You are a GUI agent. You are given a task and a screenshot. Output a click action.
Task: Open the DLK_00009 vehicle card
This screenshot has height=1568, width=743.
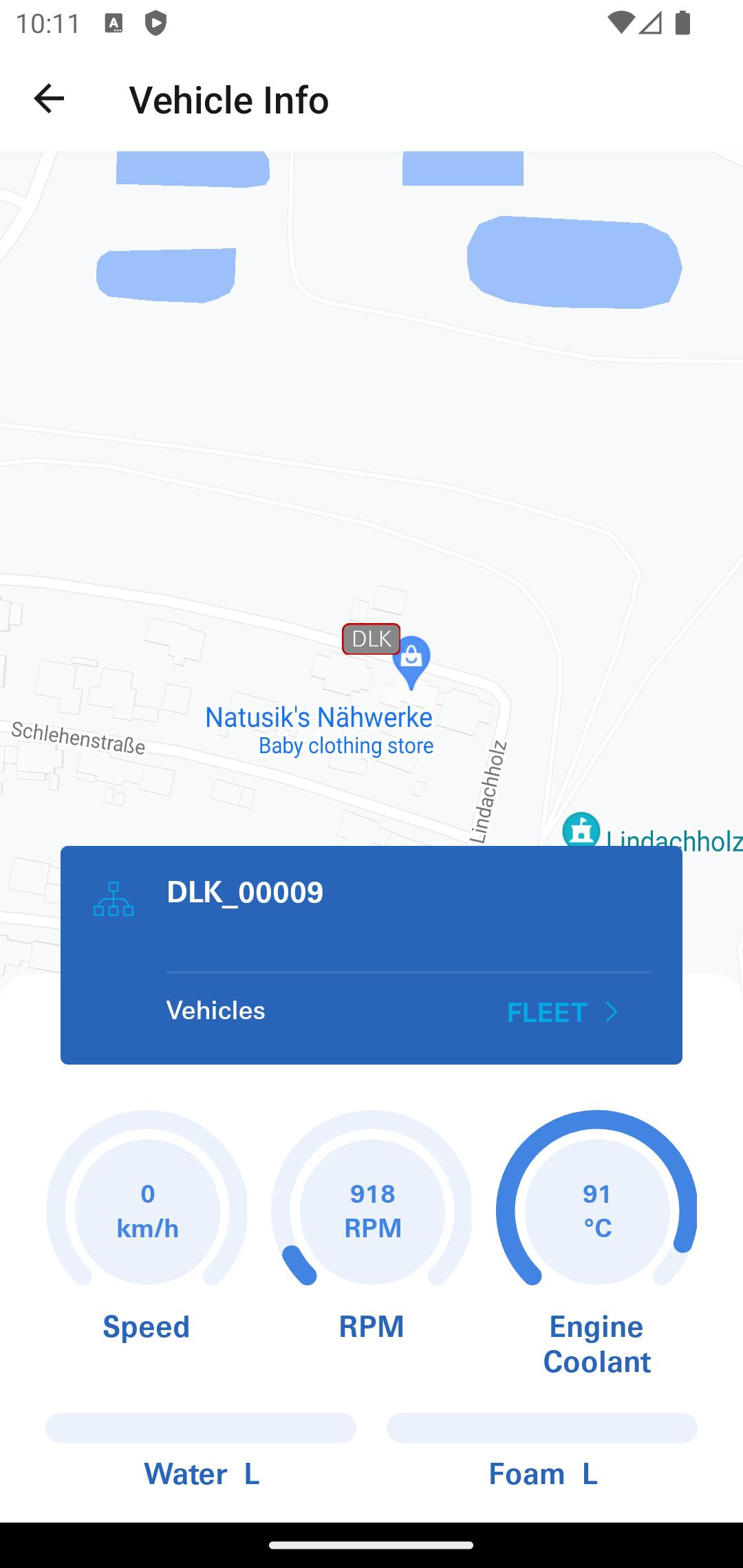click(371, 955)
